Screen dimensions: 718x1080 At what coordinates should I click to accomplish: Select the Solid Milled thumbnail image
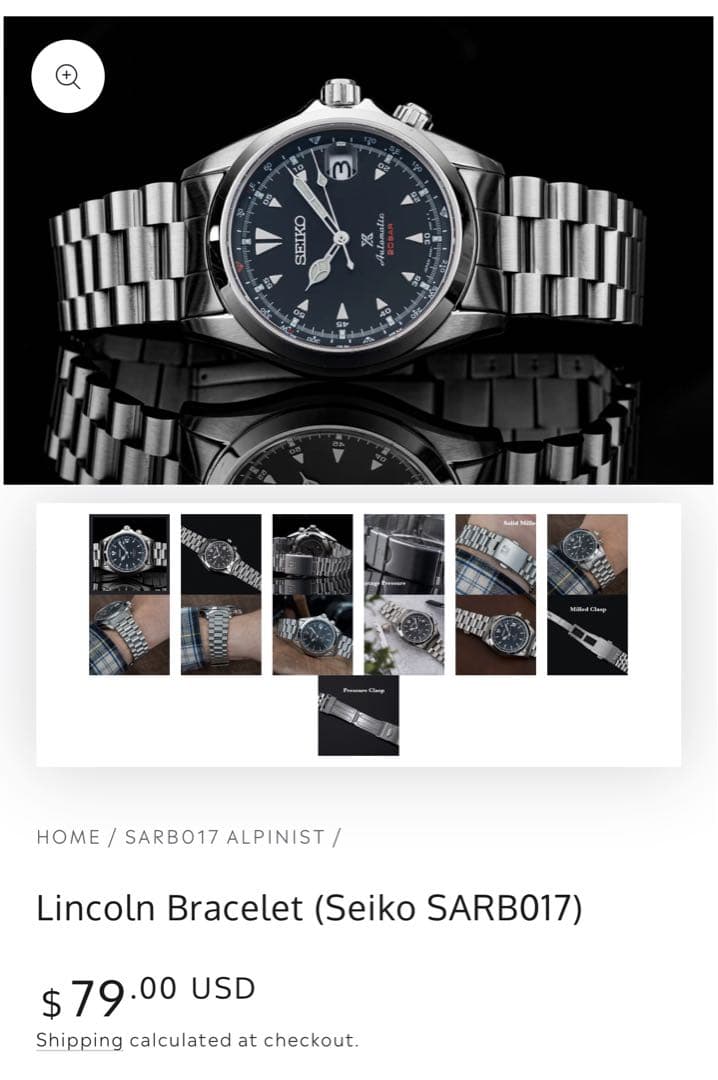pos(495,554)
